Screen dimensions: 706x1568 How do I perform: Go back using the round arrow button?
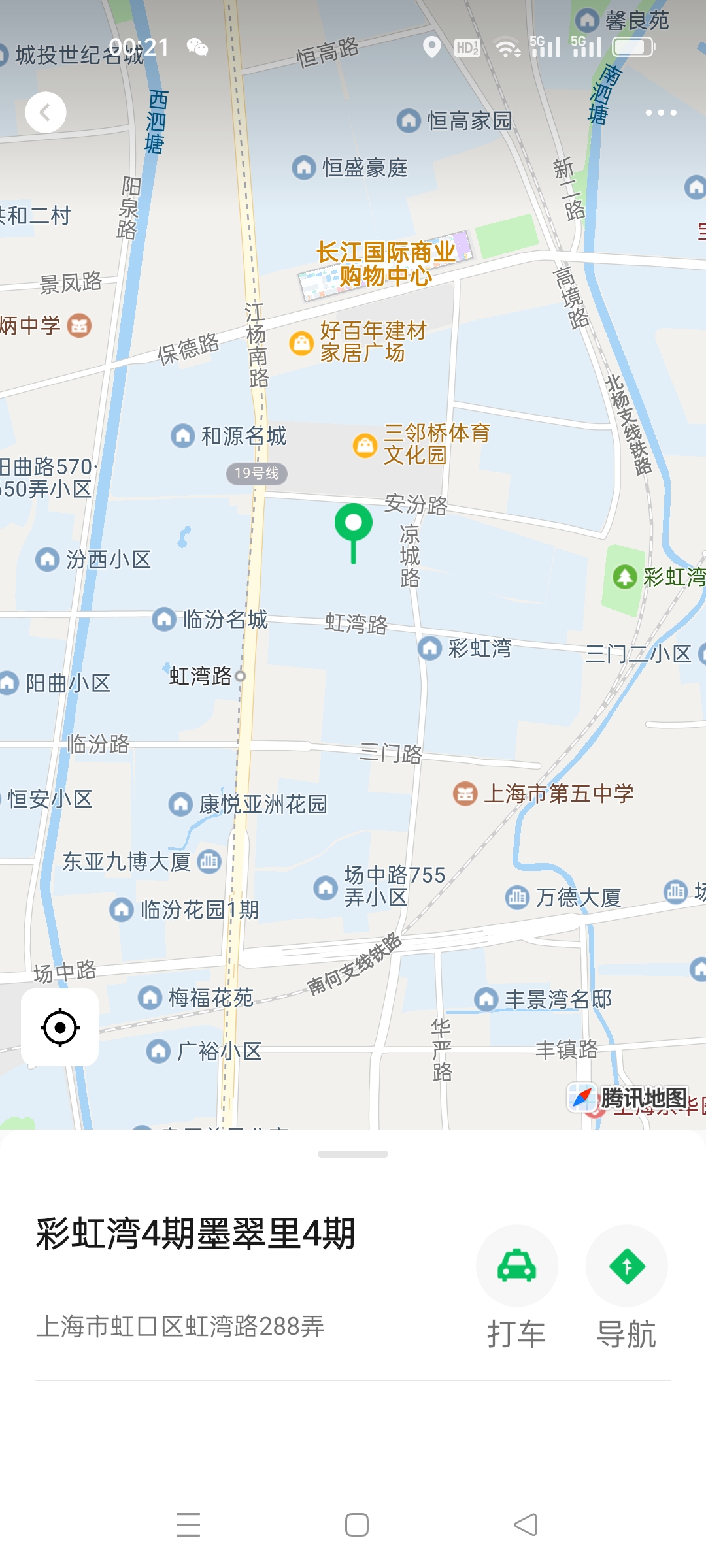click(x=46, y=113)
